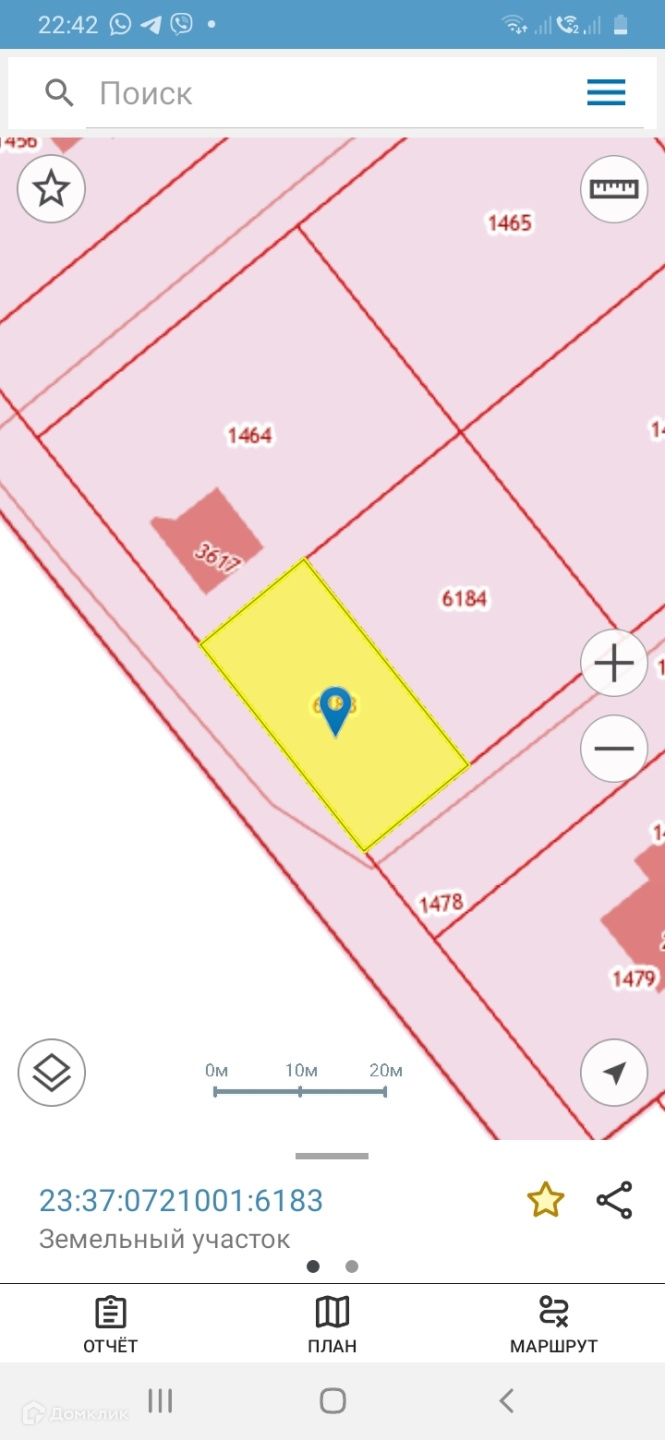Open favorites star button on map

pyautogui.click(x=51, y=188)
